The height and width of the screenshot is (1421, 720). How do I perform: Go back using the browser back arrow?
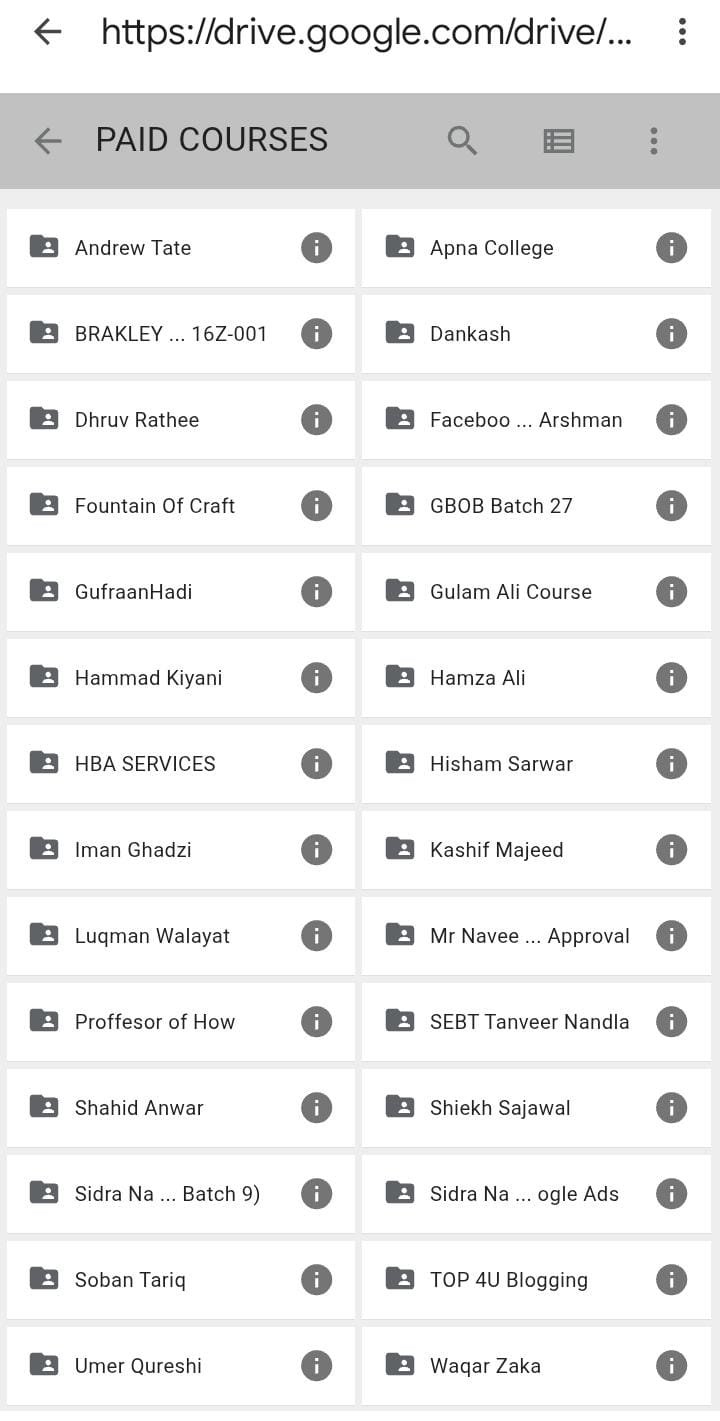(47, 32)
